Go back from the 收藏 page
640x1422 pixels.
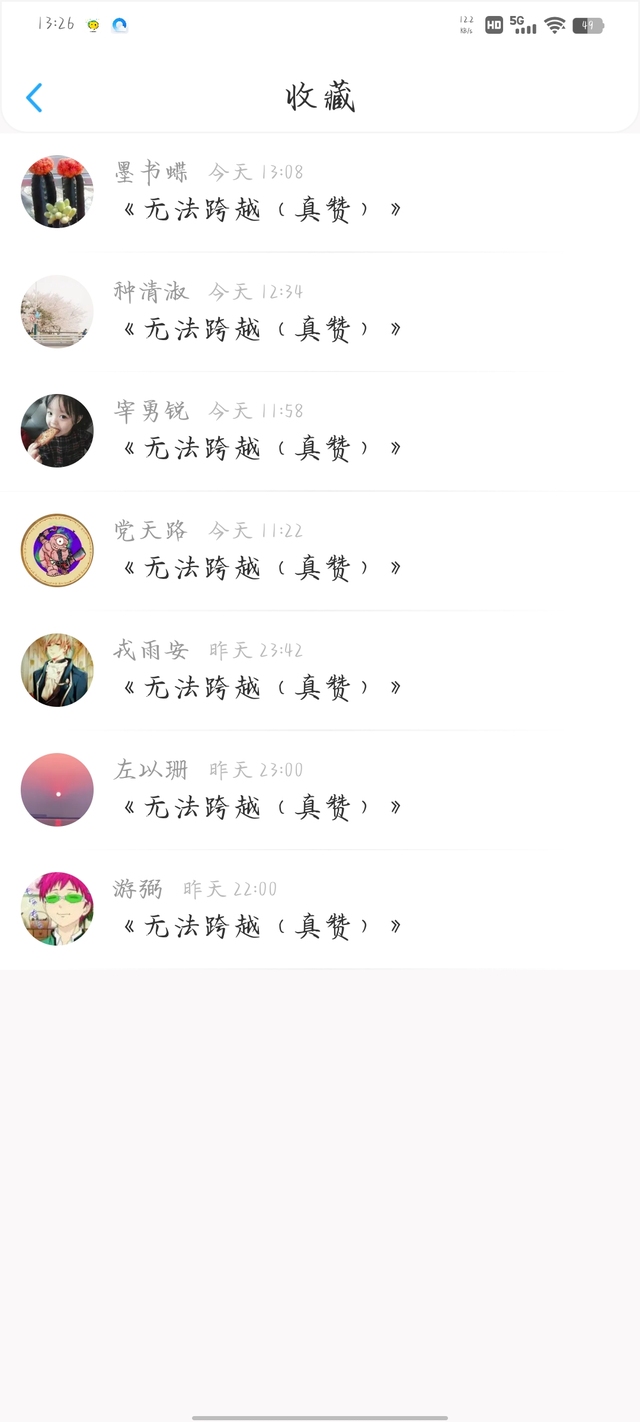click(x=34, y=97)
